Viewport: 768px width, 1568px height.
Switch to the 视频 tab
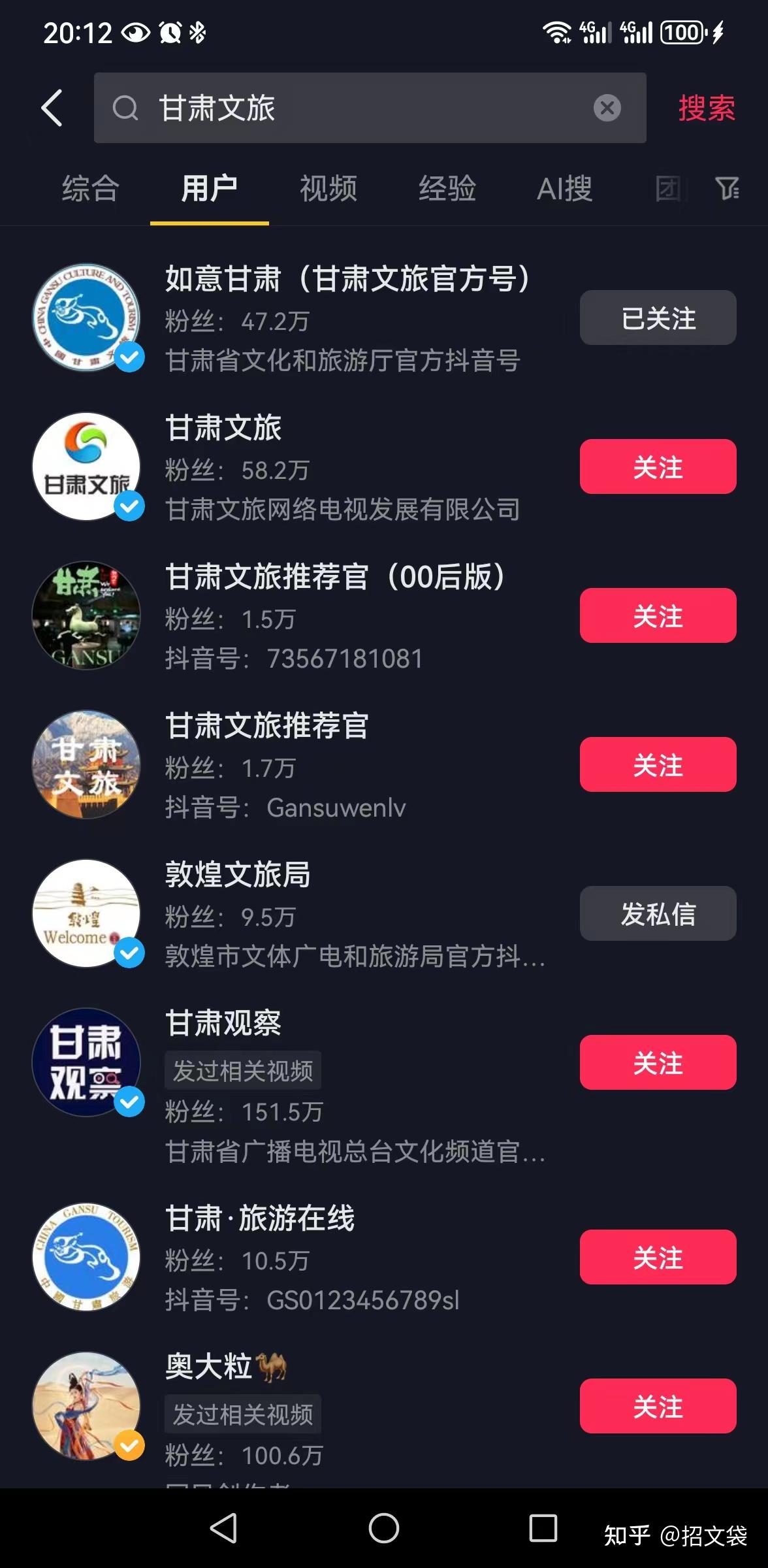328,189
